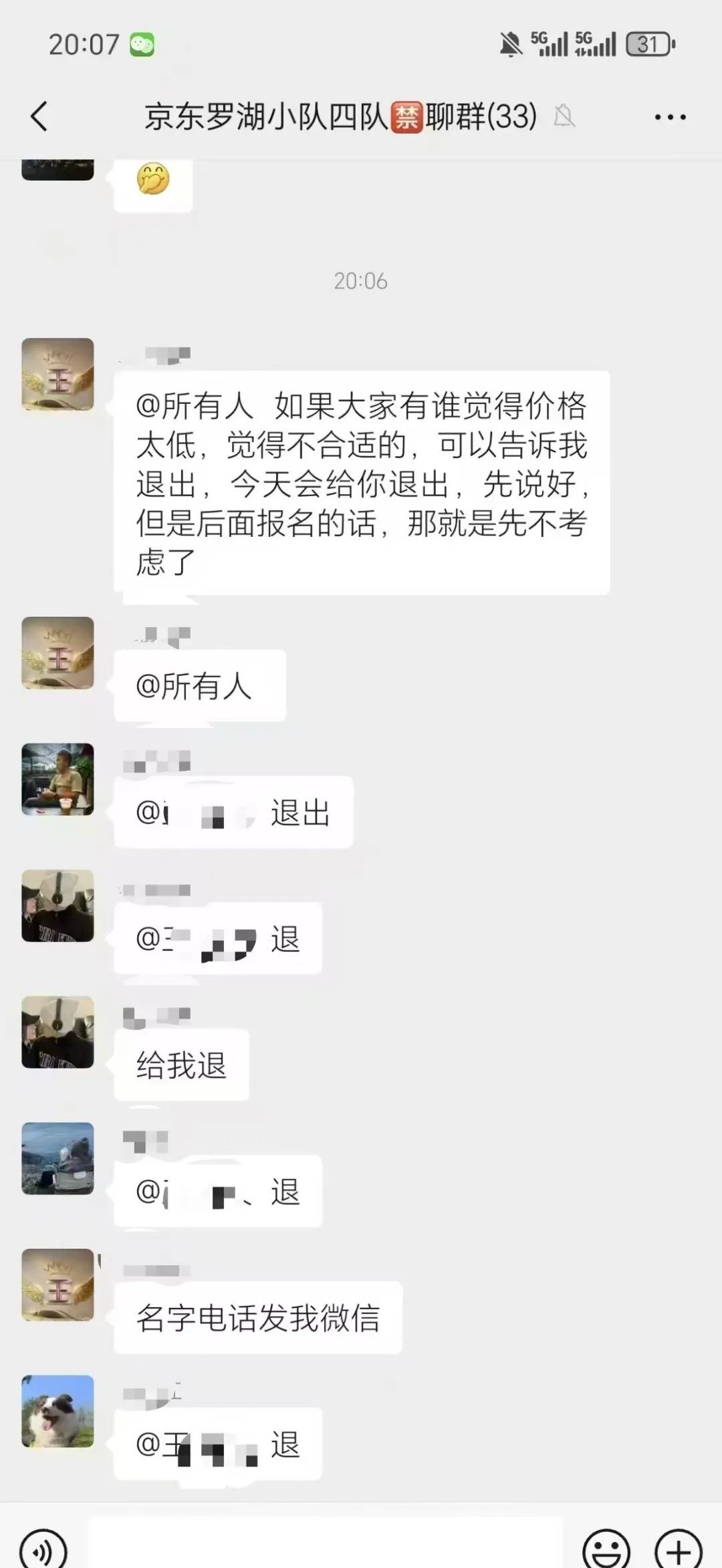722x1568 pixels.
Task: View profile of the dog avatar sender
Action: click(x=57, y=1411)
